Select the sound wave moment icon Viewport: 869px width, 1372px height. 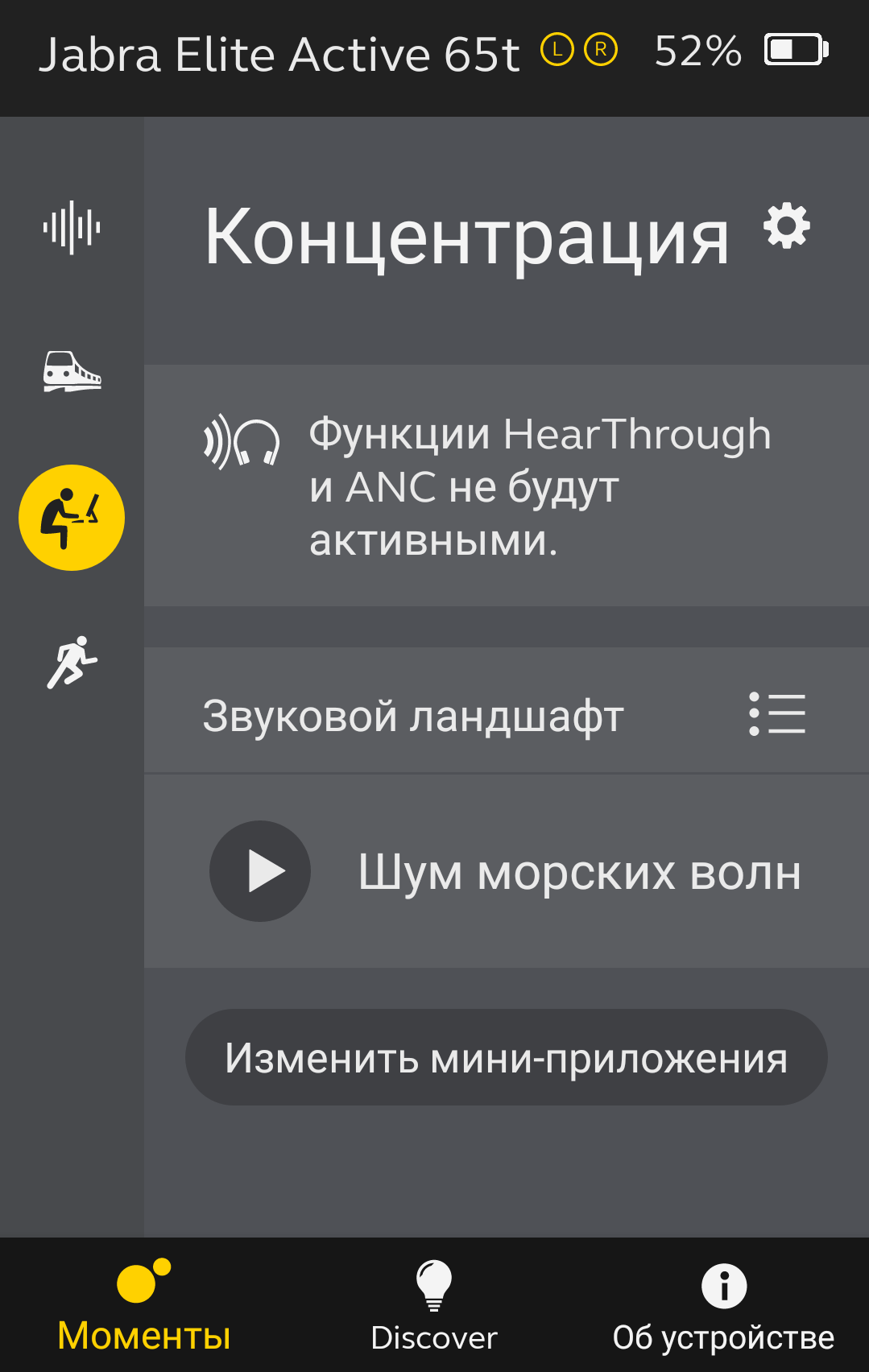coord(72,228)
